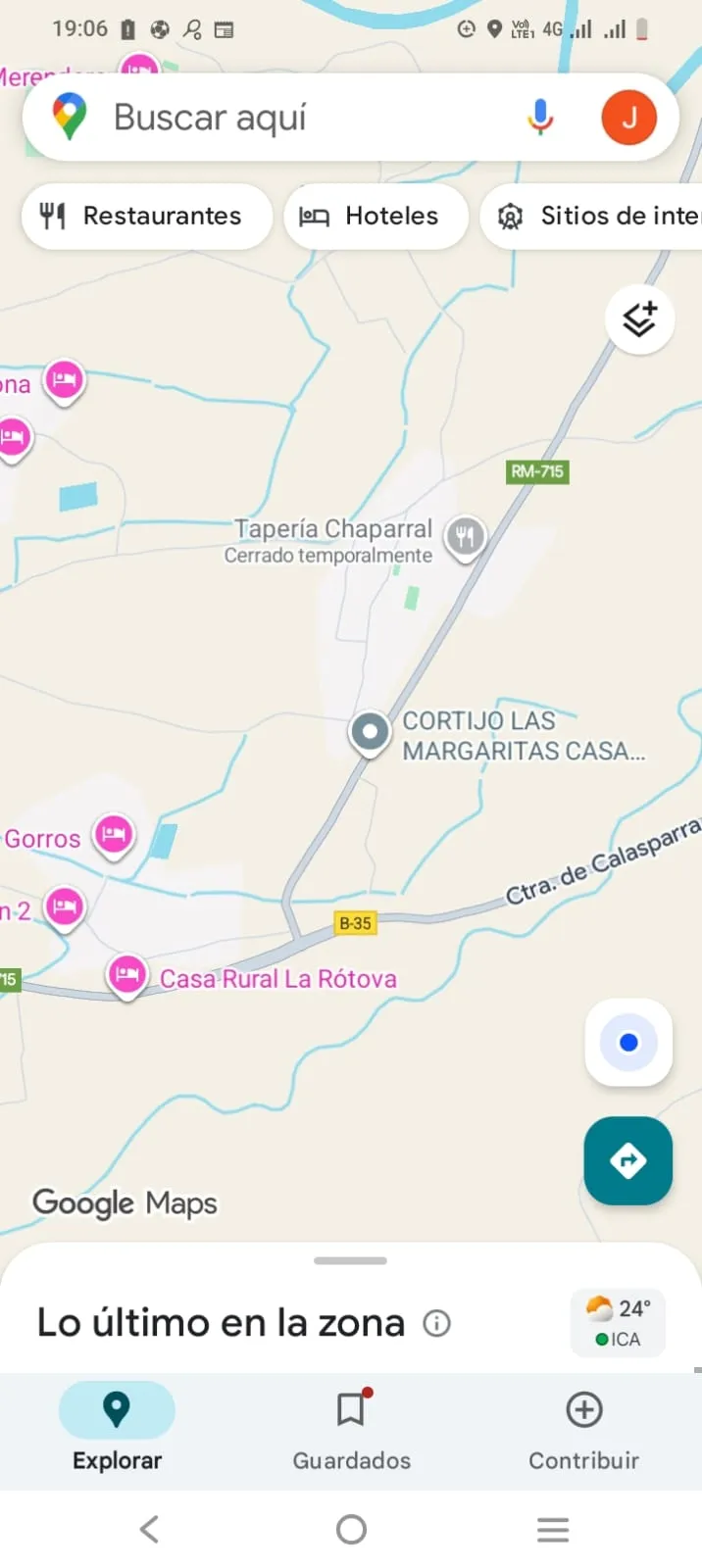
Task: Open directions with the teal arrow button
Action: click(627, 1160)
